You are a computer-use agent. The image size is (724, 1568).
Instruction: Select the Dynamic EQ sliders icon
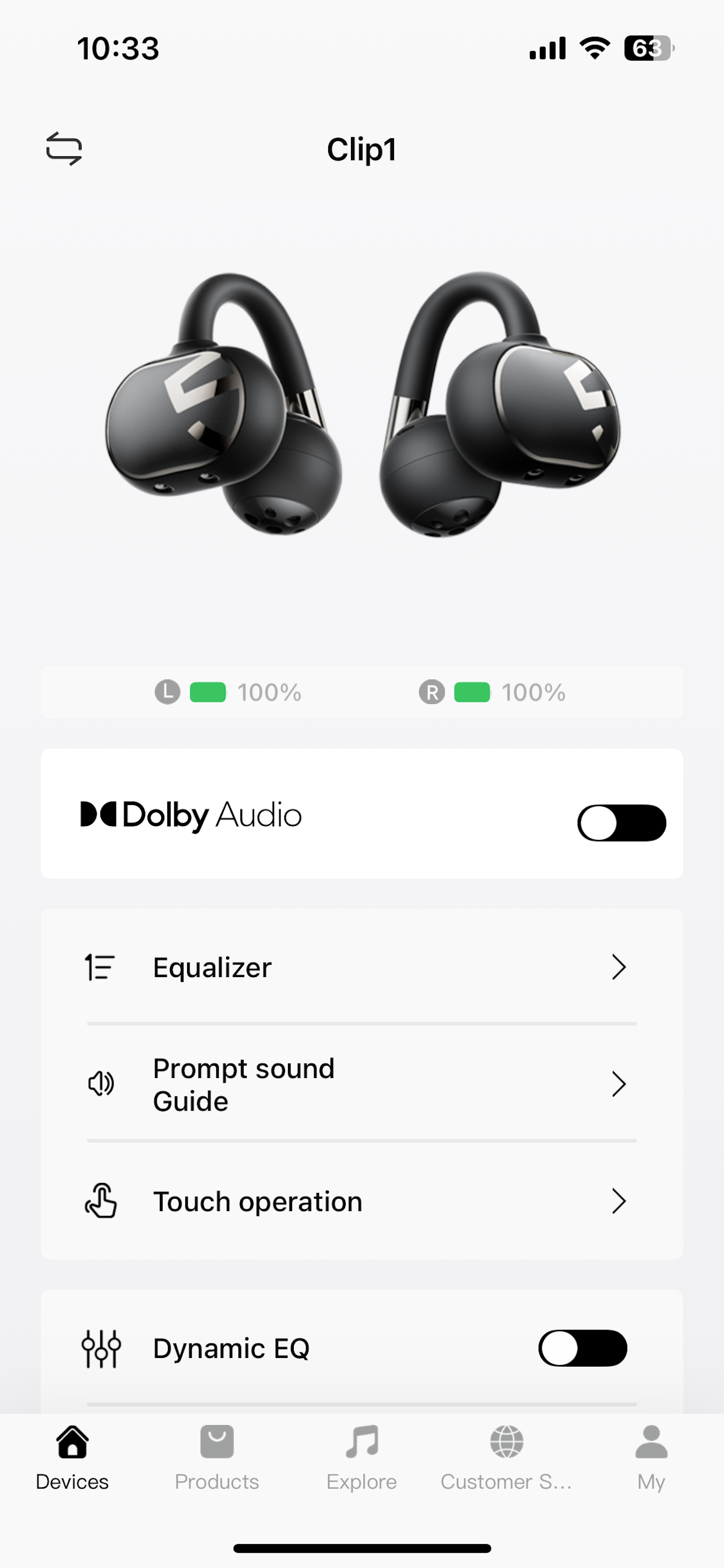pyautogui.click(x=101, y=1348)
